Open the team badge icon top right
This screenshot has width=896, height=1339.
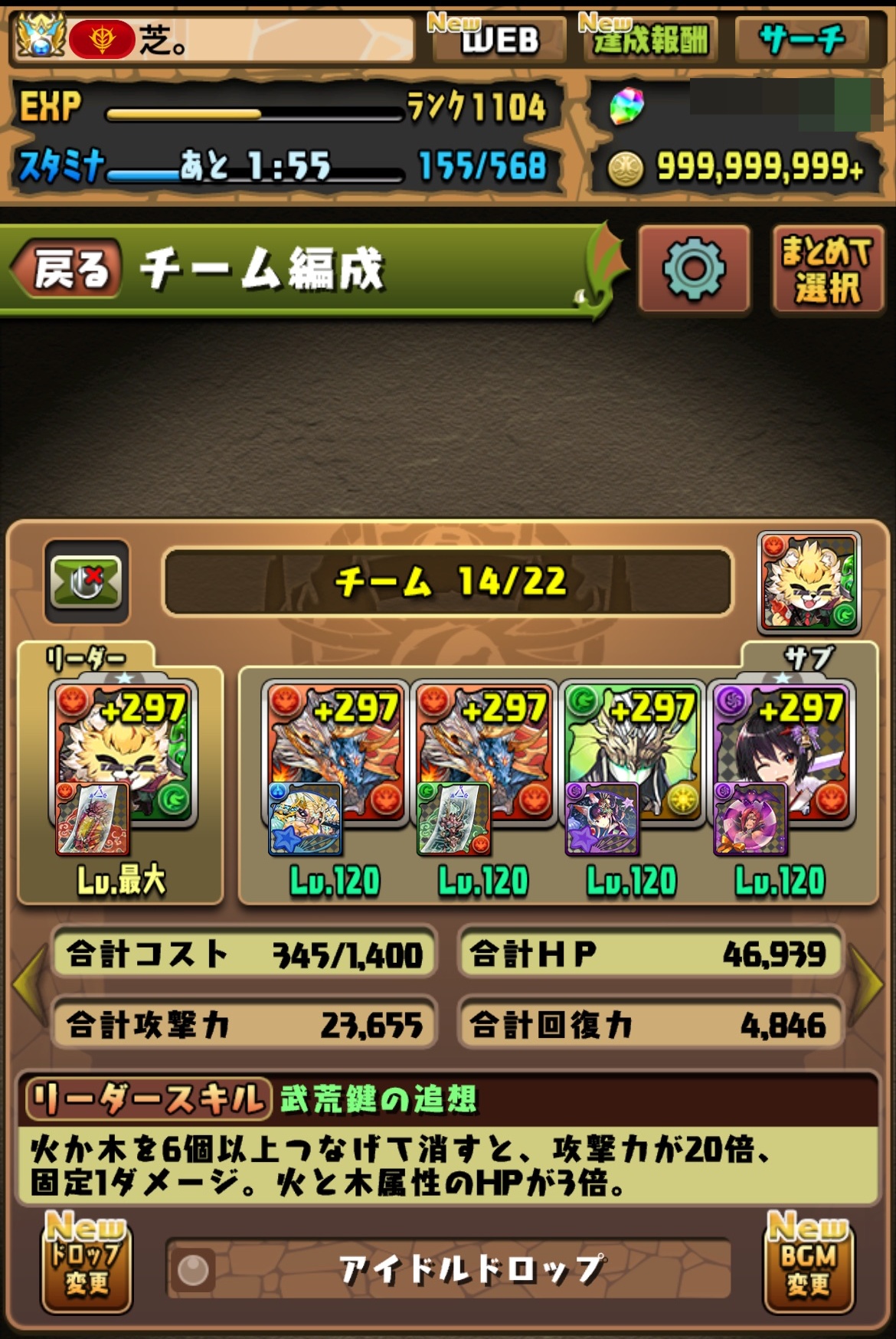809,583
